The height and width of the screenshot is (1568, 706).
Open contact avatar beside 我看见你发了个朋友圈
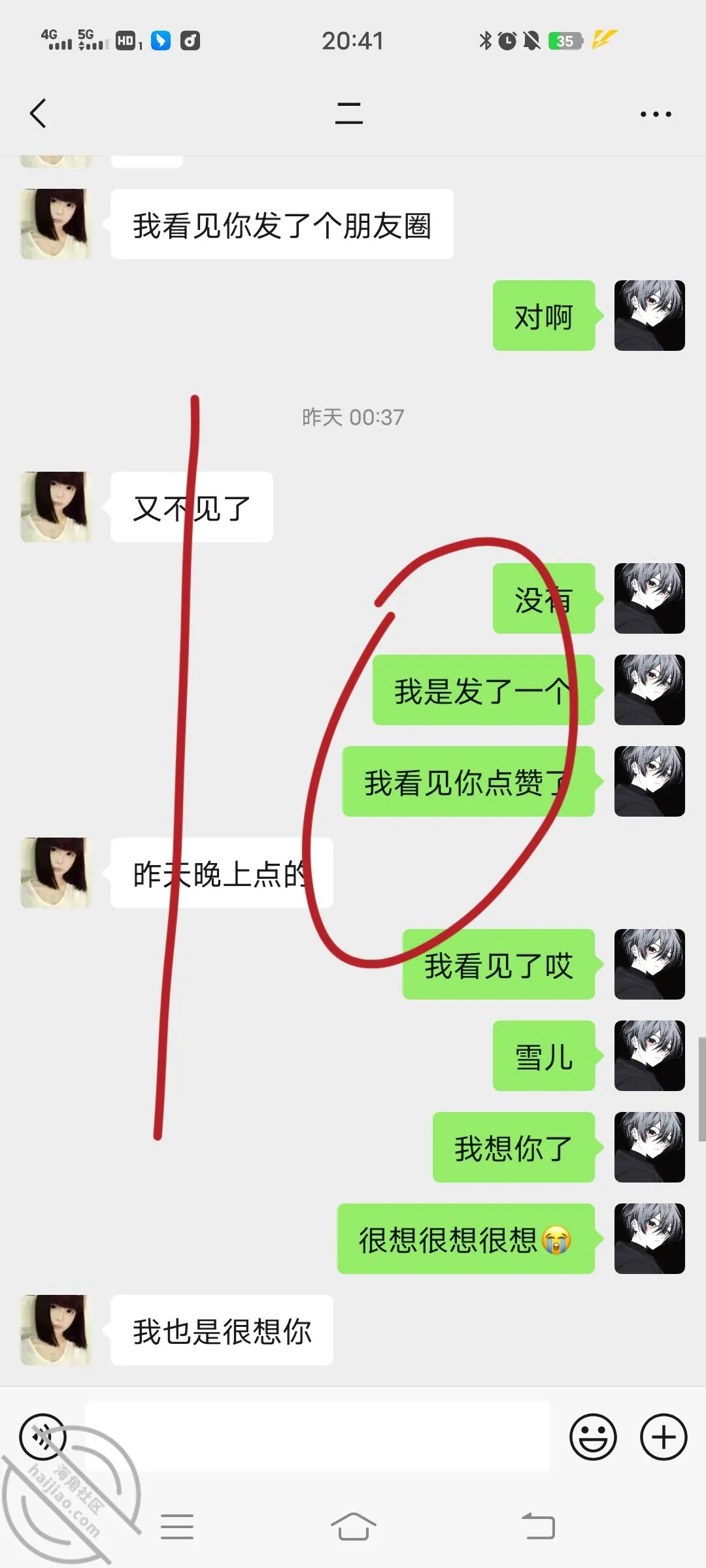(x=56, y=224)
